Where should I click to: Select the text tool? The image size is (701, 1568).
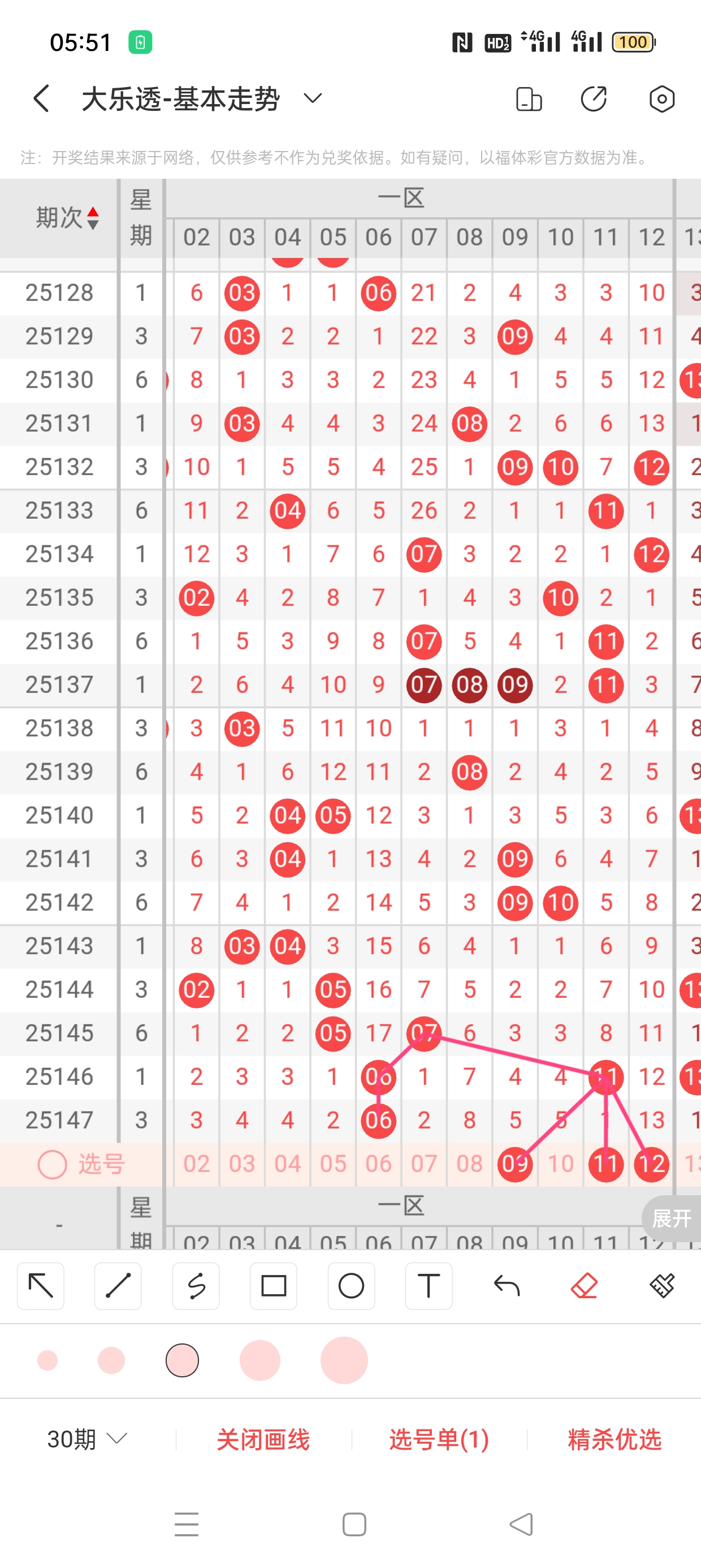click(x=429, y=1286)
